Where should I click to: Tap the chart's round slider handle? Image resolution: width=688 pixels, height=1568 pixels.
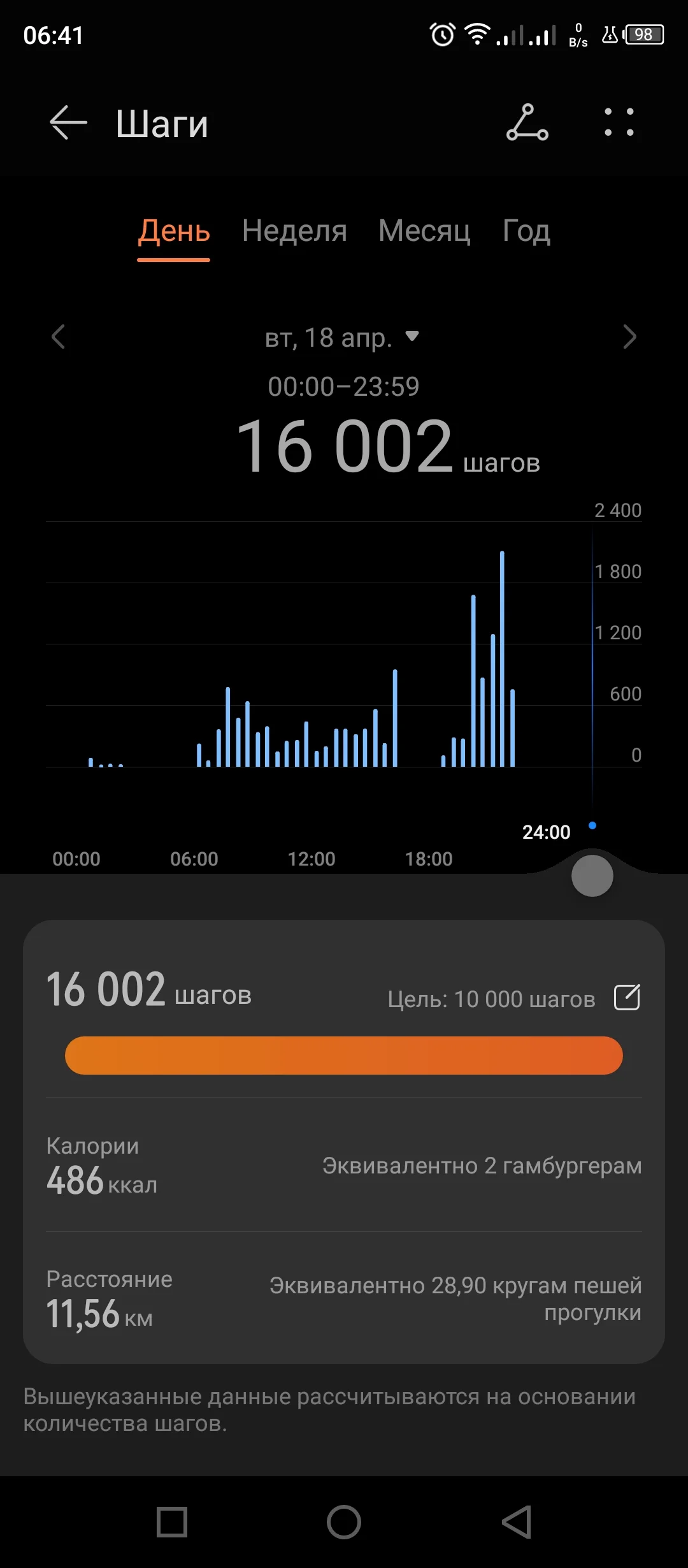point(592,876)
